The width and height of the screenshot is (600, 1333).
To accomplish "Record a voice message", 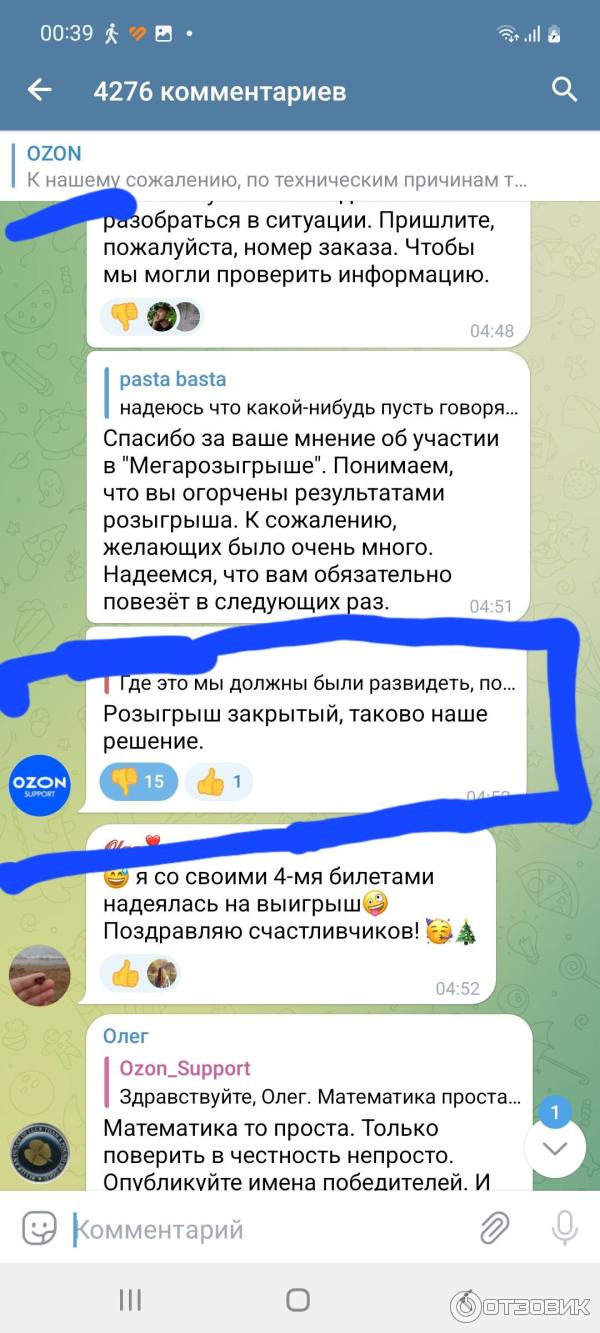I will (x=564, y=1228).
